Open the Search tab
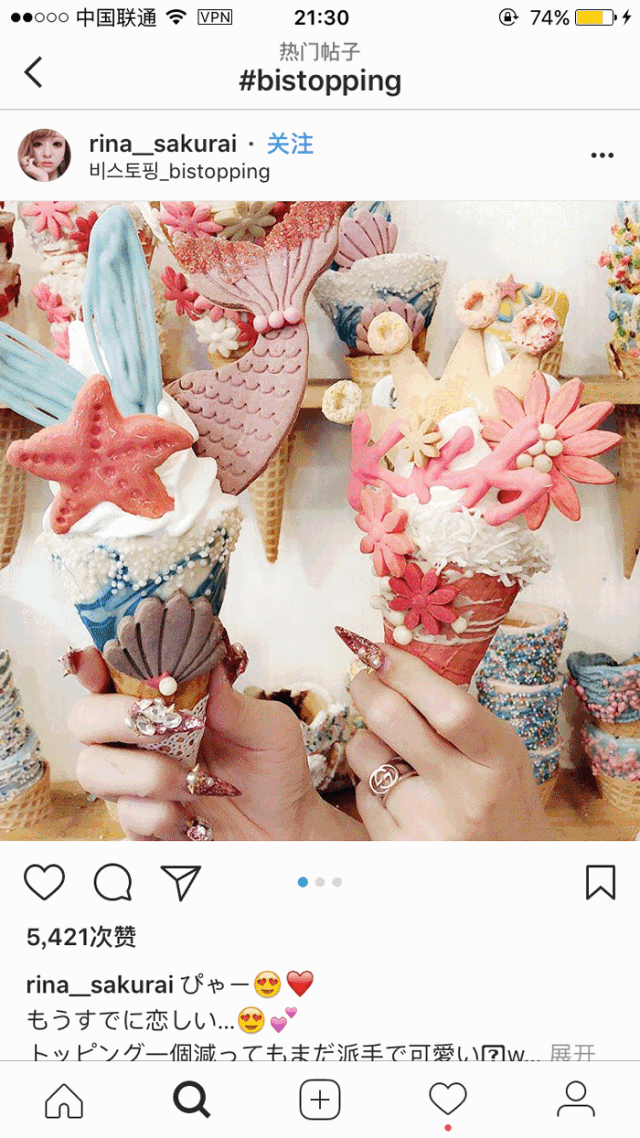 tap(191, 1100)
